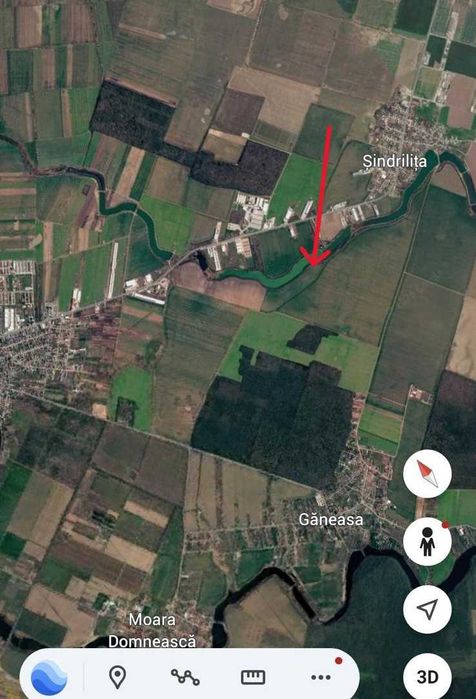
Task: Reset map orientation with the compass button
Action: (x=427, y=473)
